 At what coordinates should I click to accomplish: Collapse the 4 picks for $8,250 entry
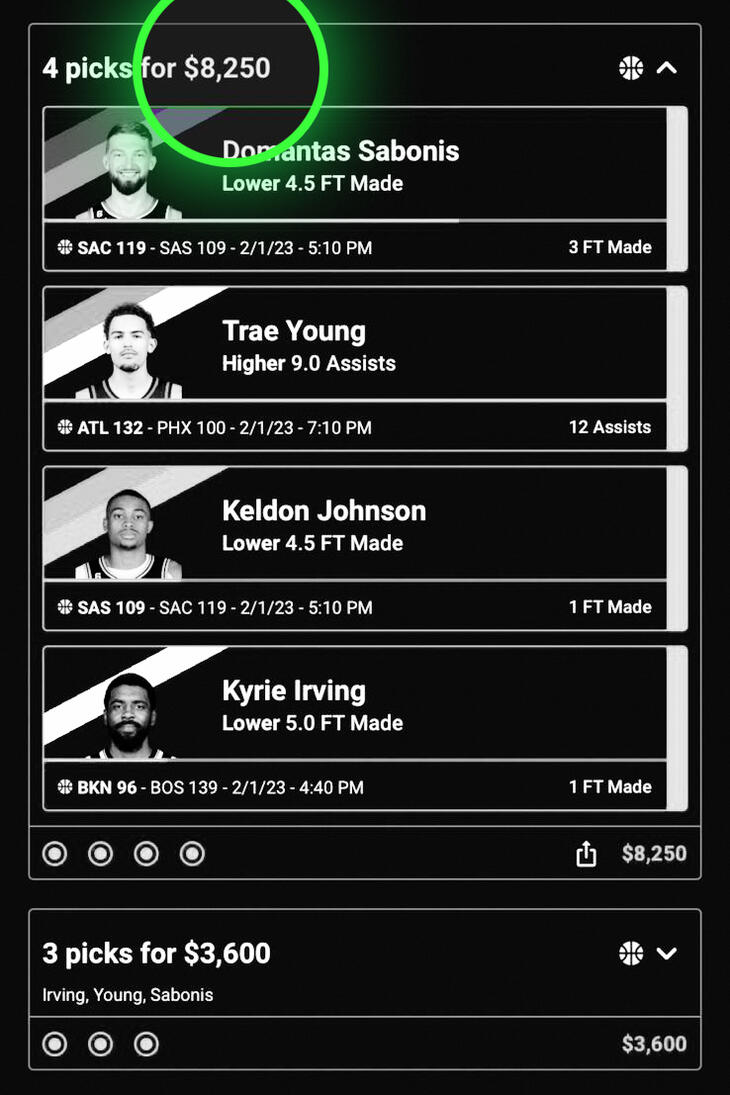666,68
